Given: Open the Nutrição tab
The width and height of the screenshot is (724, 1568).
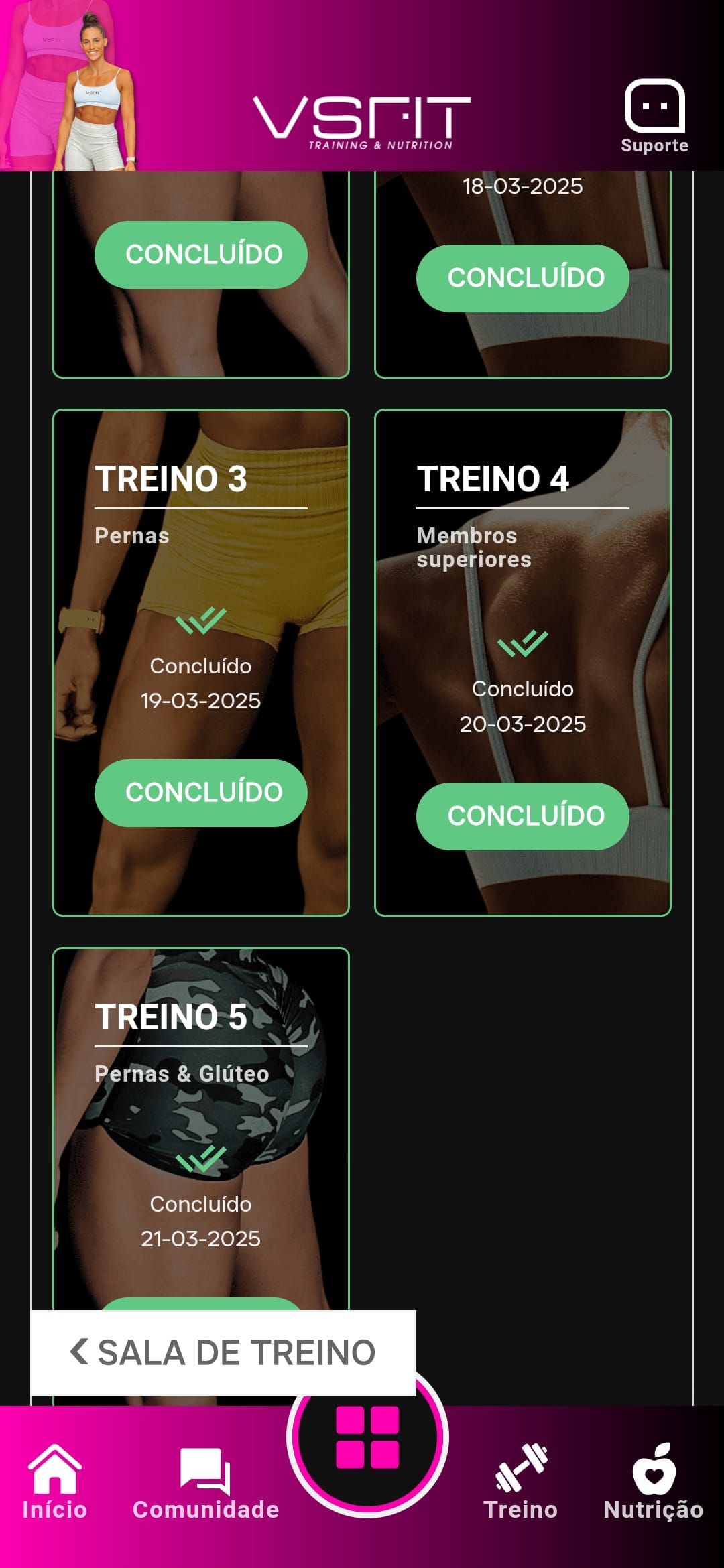Looking at the screenshot, I should click(x=654, y=1482).
